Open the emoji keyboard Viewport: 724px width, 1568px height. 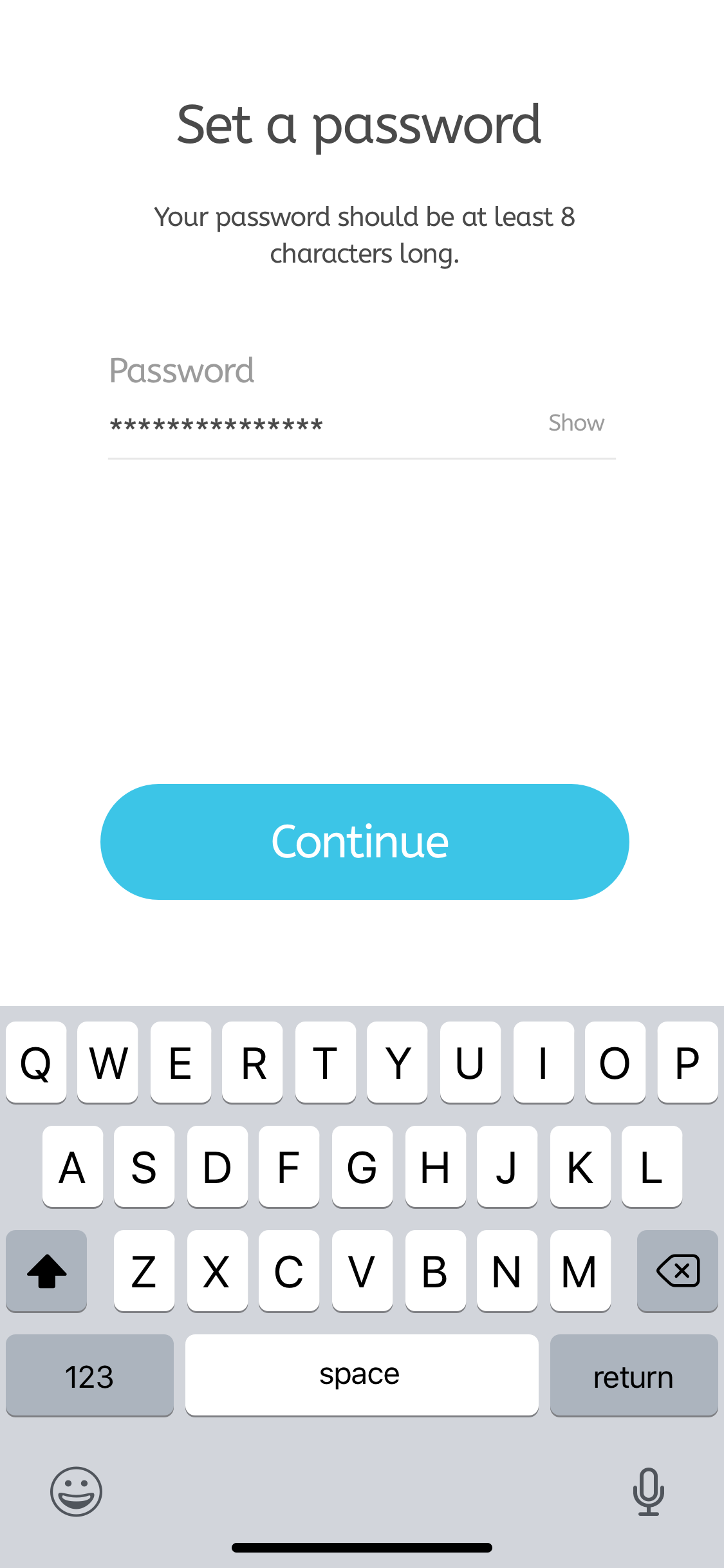76,1491
